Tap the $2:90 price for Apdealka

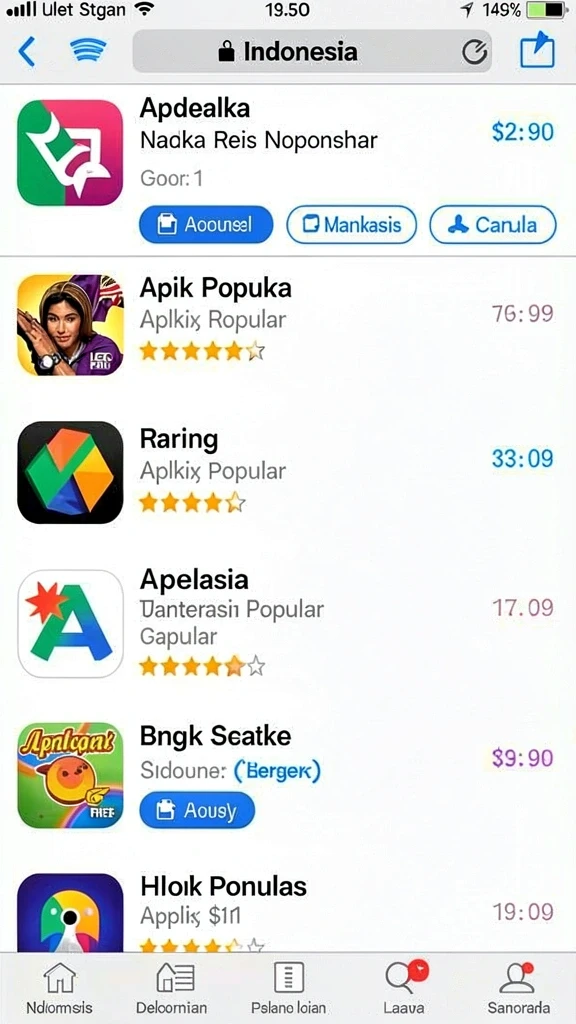pyautogui.click(x=523, y=132)
